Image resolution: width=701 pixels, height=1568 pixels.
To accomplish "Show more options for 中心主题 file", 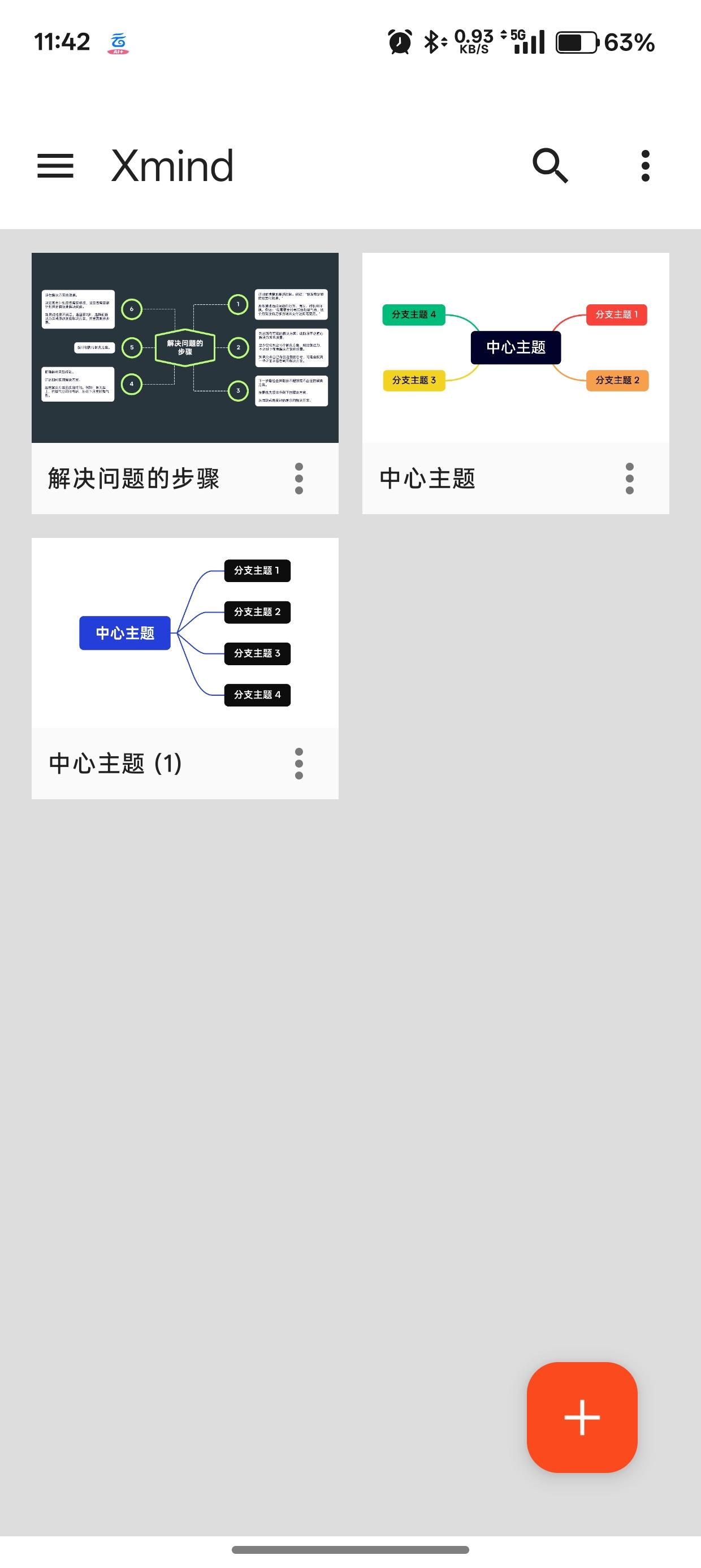I will coord(629,479).
